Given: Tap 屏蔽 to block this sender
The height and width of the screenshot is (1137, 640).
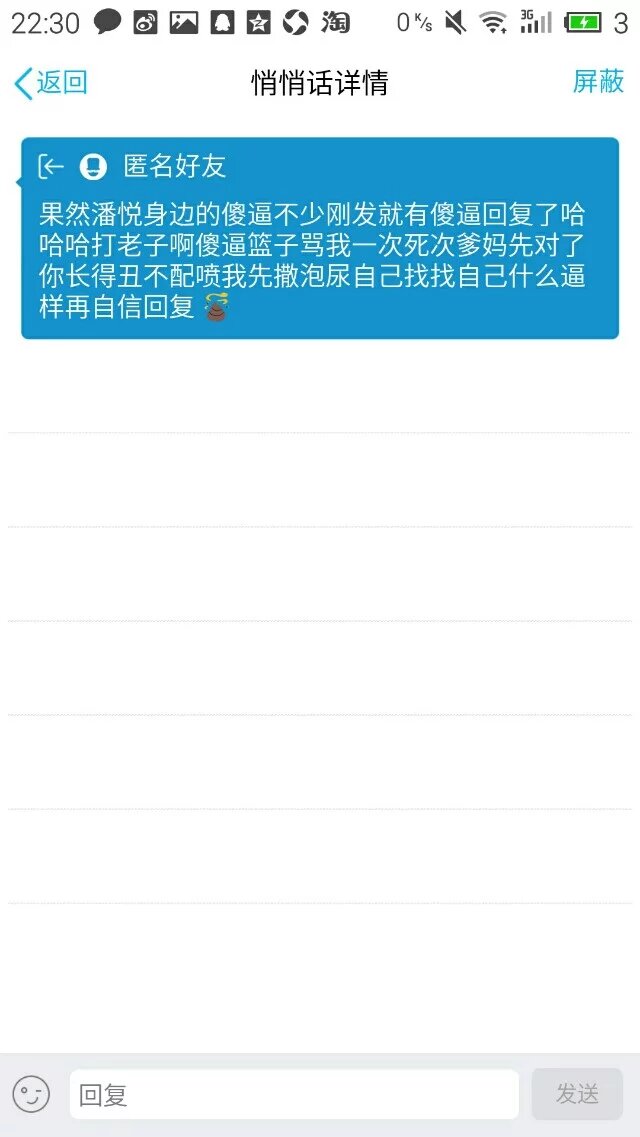Looking at the screenshot, I should (x=598, y=82).
